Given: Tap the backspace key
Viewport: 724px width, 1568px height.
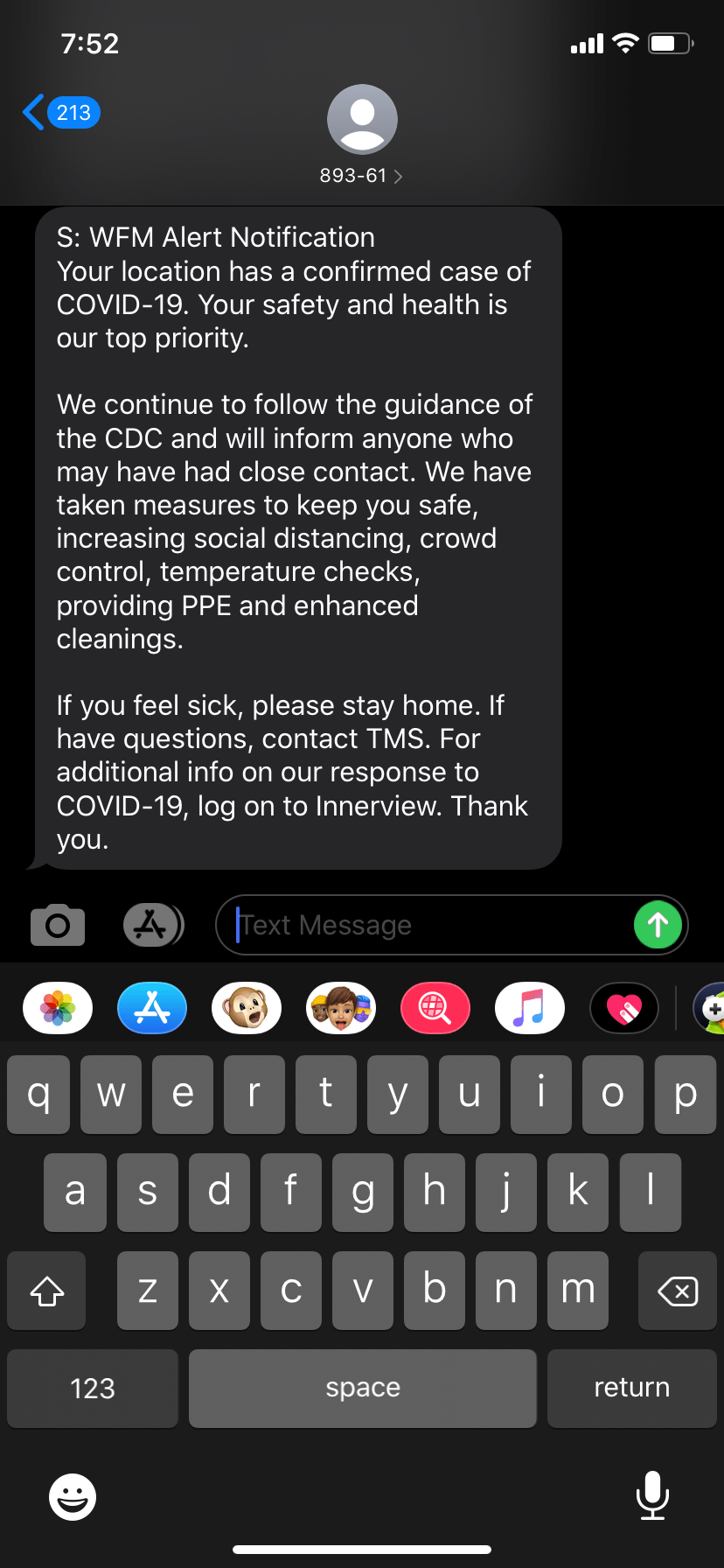Looking at the screenshot, I should (678, 1291).
